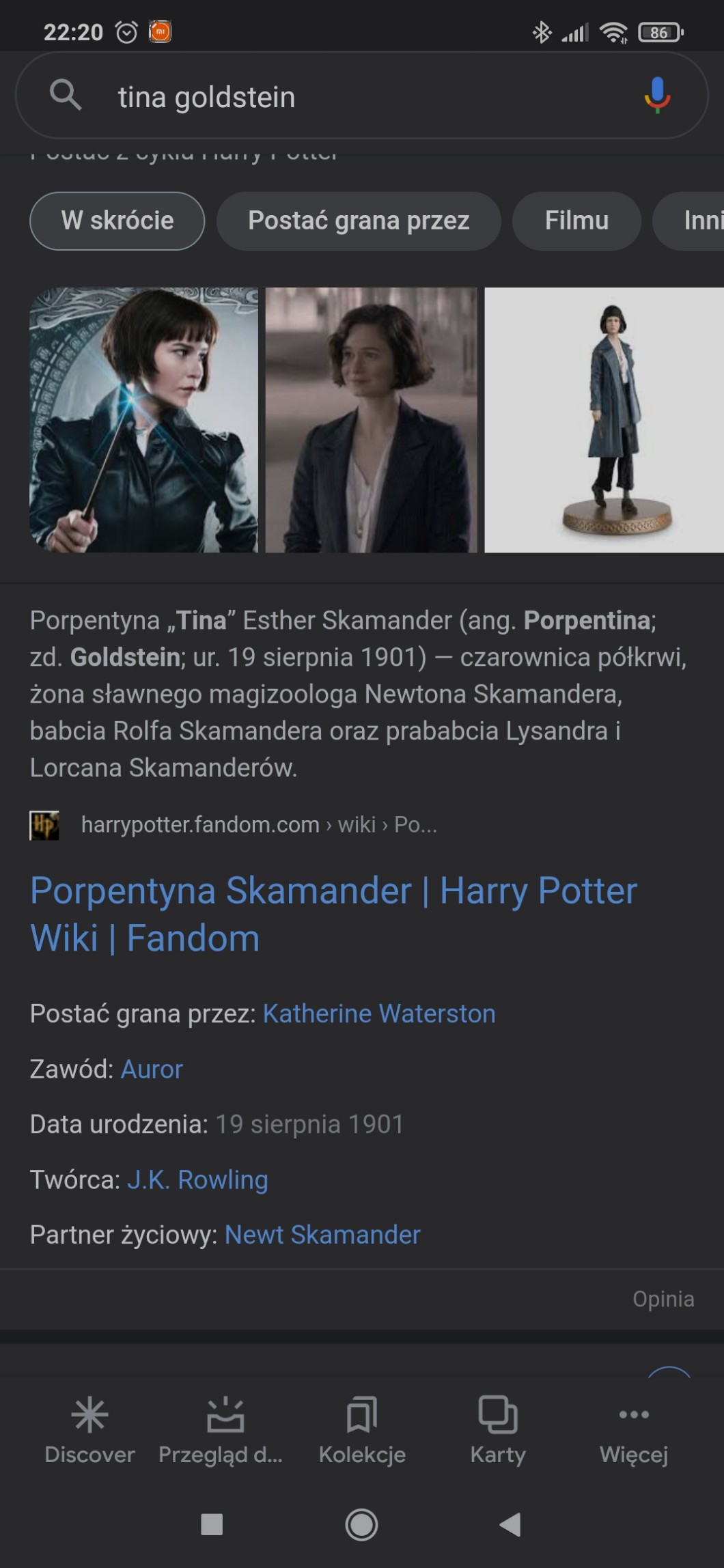The image size is (724, 1568).
Task: Go to Kolekcje tab
Action: [362, 1429]
